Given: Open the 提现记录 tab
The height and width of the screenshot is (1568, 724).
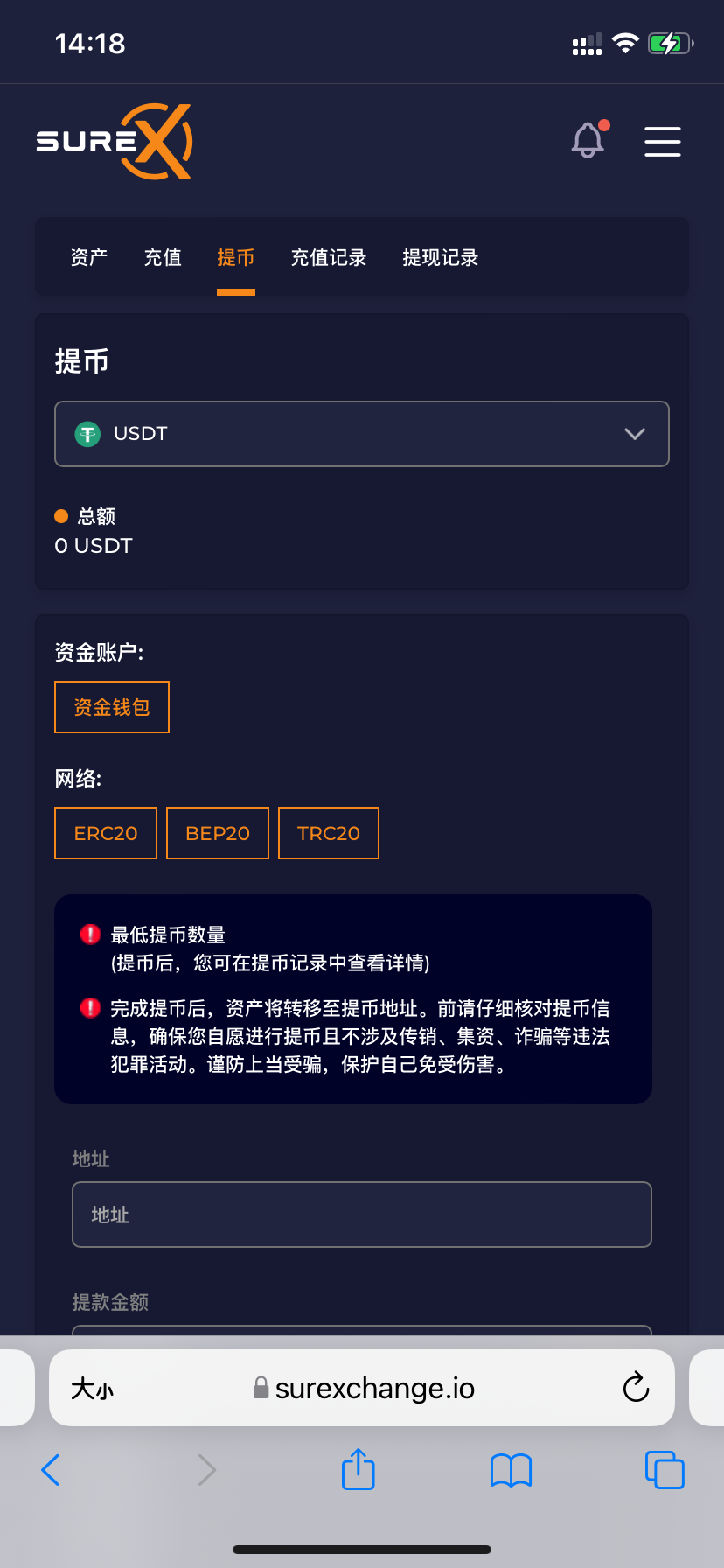Looking at the screenshot, I should [441, 257].
